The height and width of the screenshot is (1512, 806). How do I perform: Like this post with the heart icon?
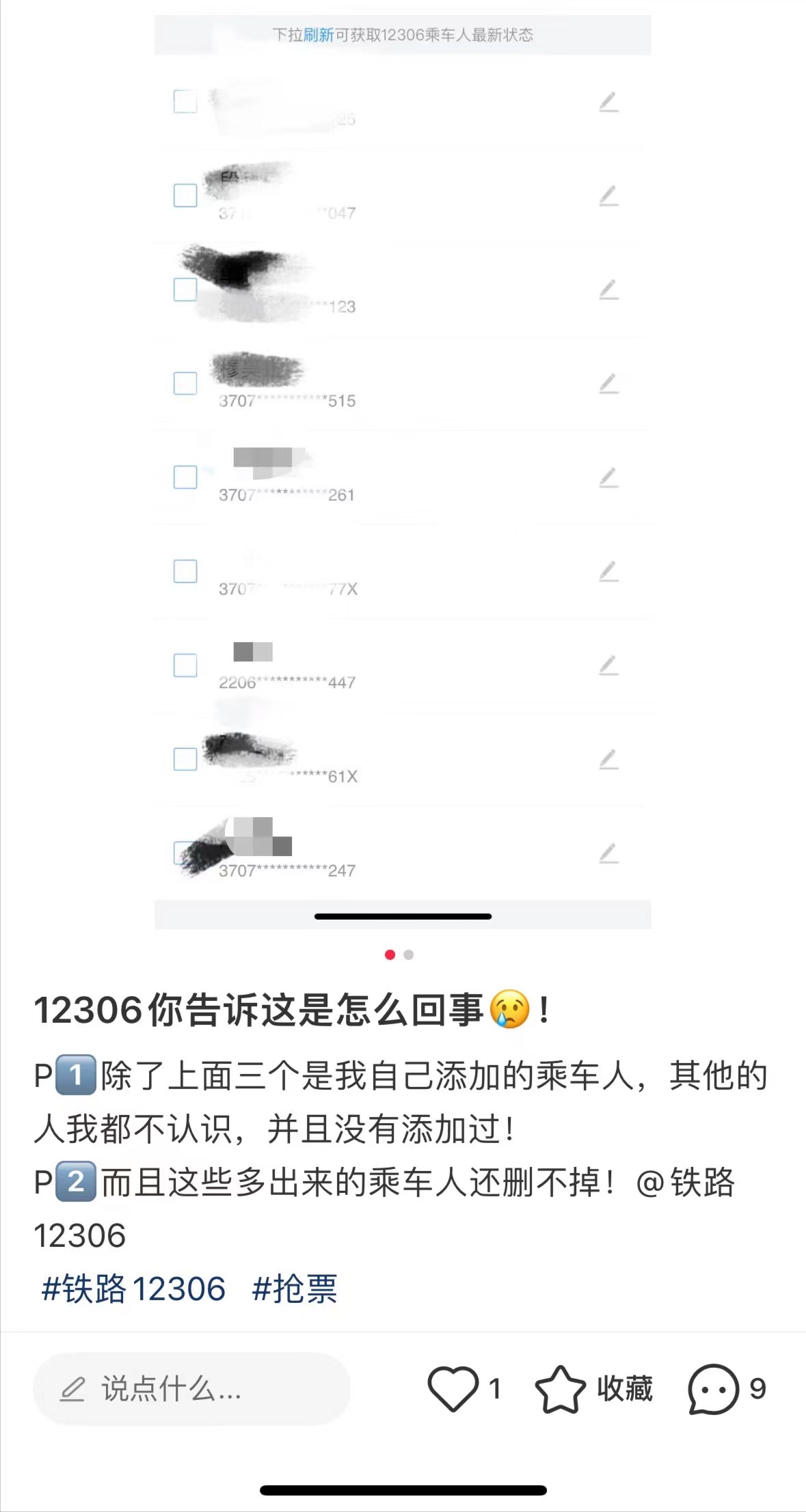click(x=453, y=1389)
